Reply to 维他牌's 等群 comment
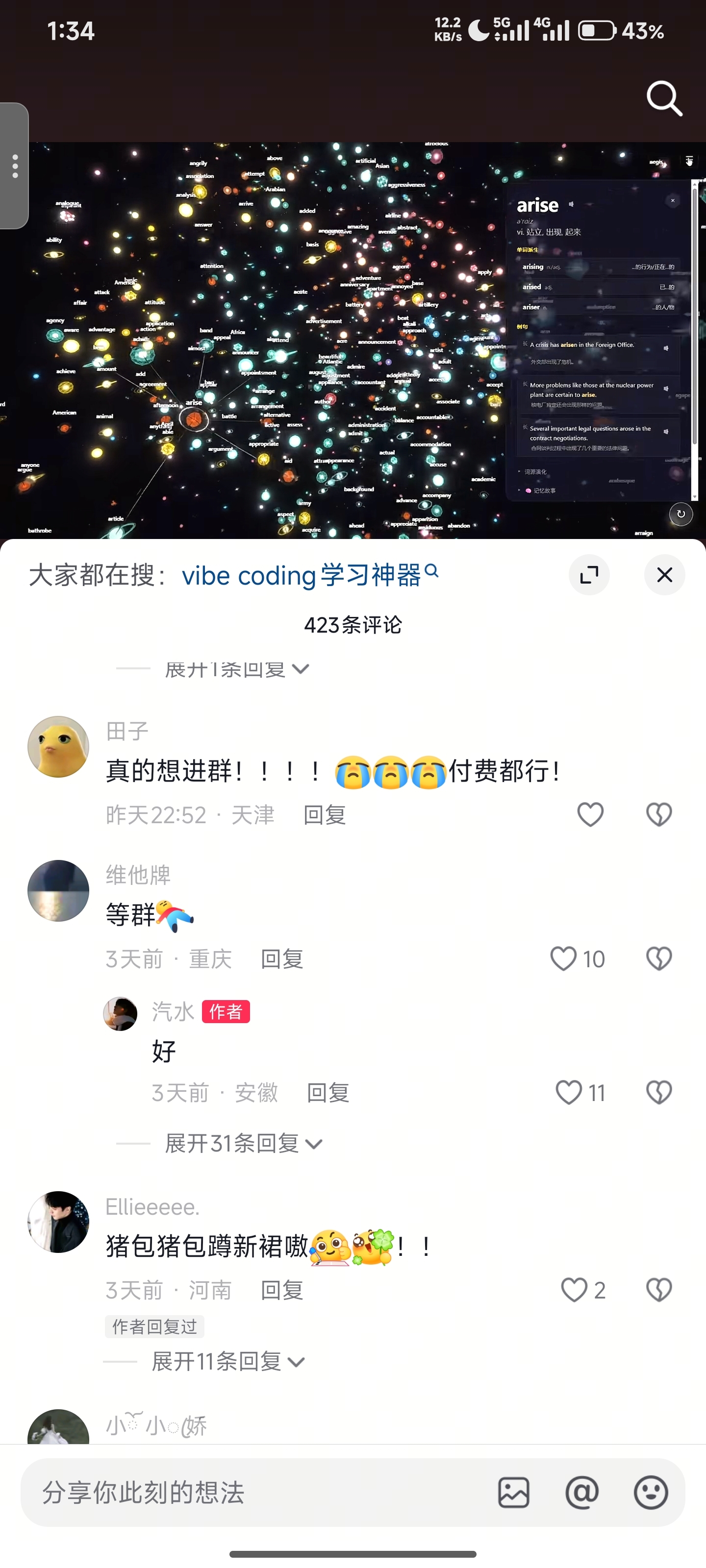 point(282,959)
